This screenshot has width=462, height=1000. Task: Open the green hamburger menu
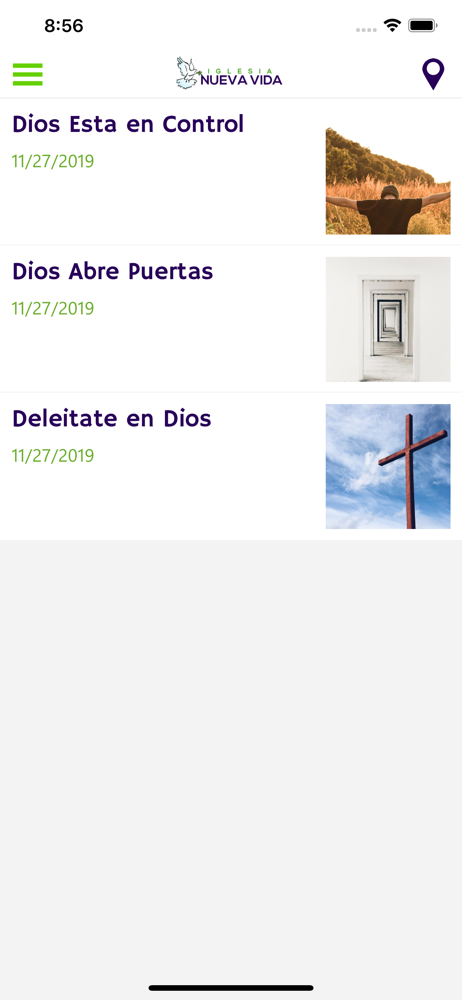[27, 75]
